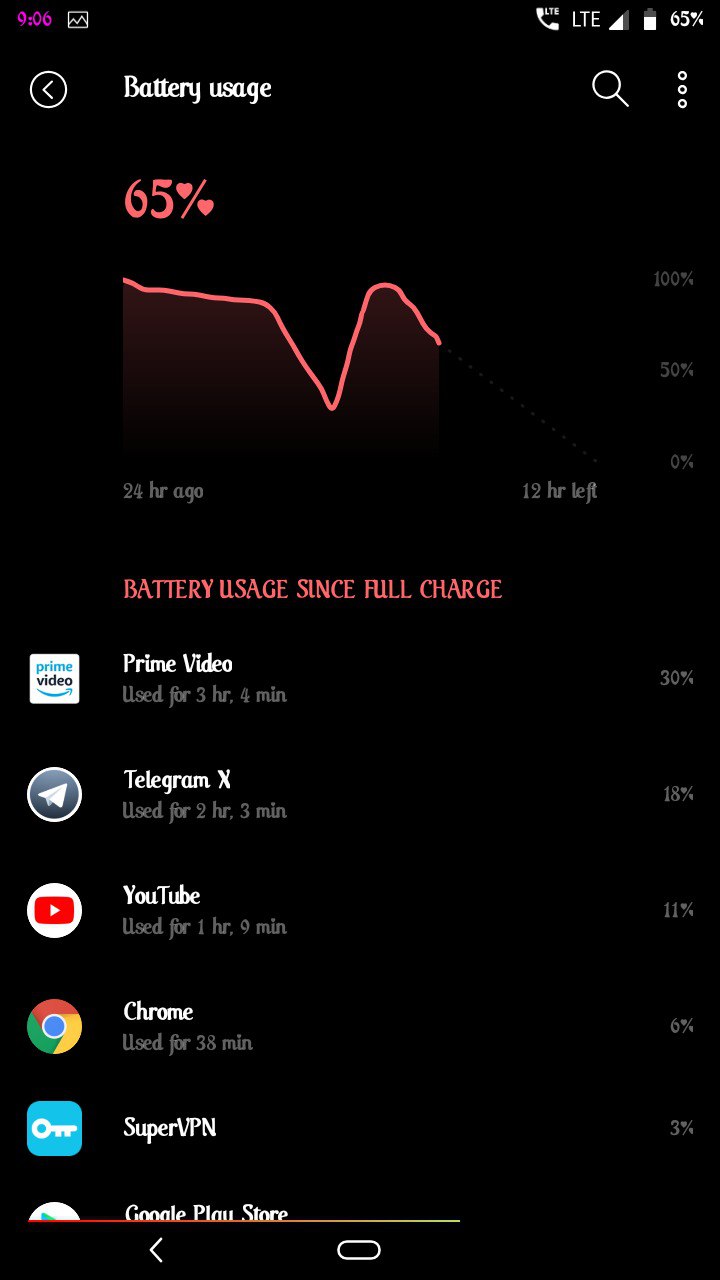Image resolution: width=720 pixels, height=1280 pixels.
Task: Tap the system back arrow in navigation bar
Action: coord(156,1249)
